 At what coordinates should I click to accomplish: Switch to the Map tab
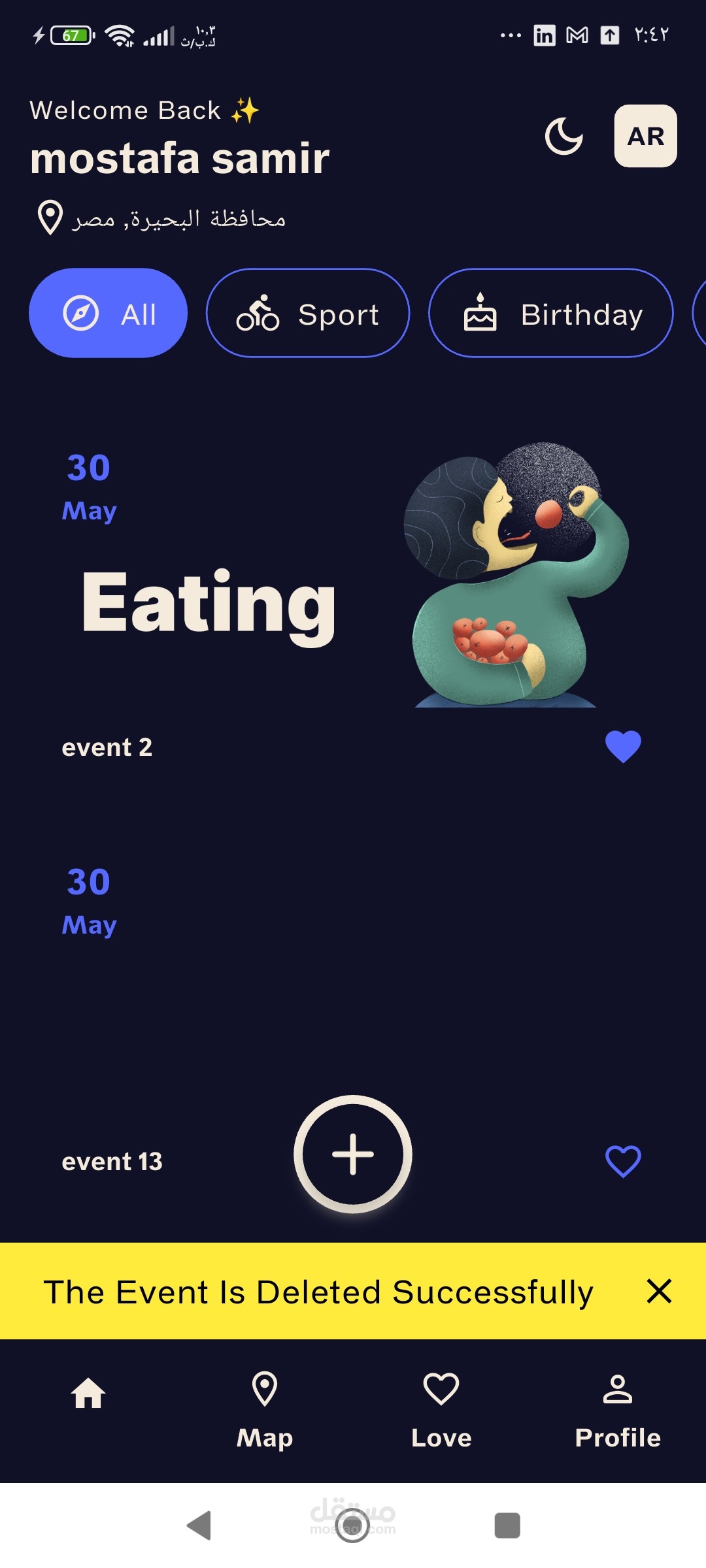265,1409
